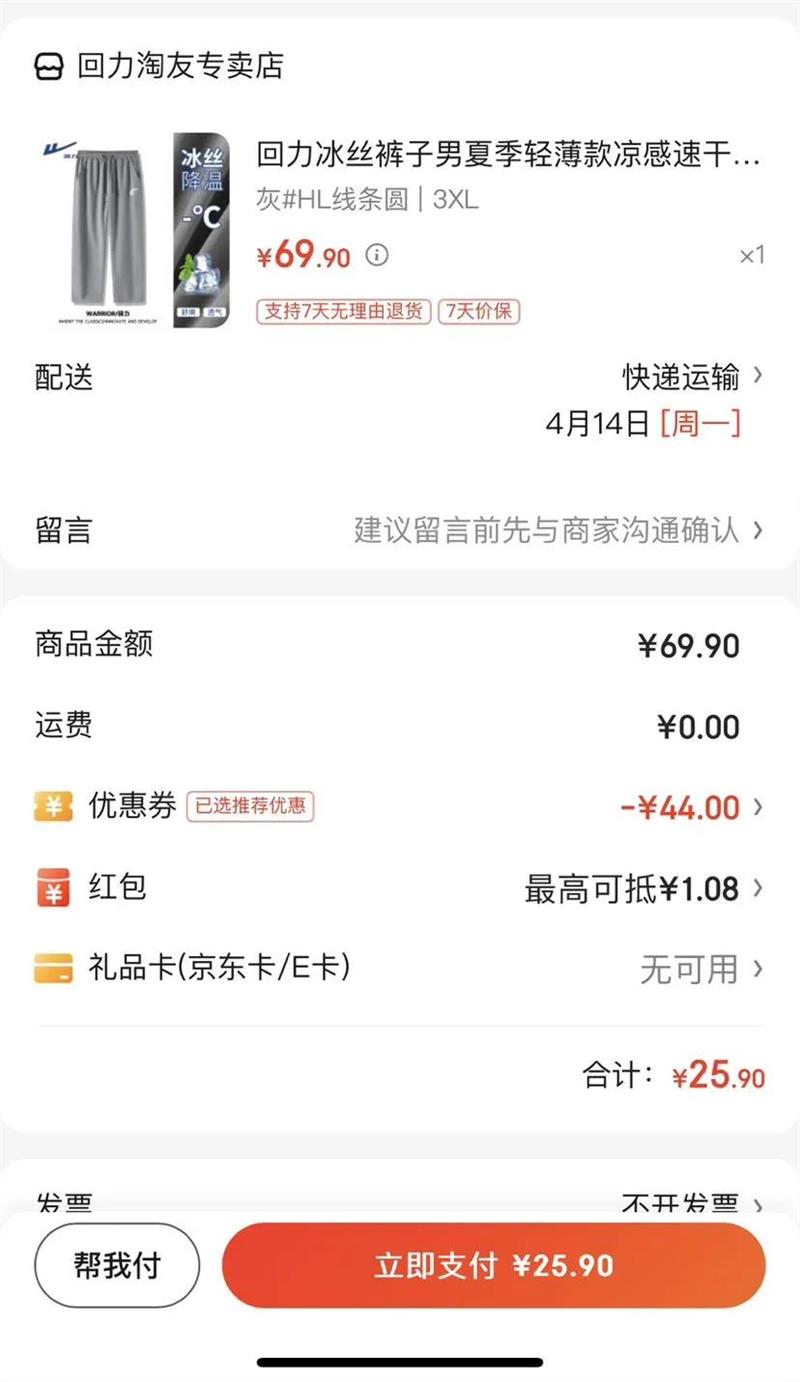Select a 红包 red packet deduction

[642, 888]
